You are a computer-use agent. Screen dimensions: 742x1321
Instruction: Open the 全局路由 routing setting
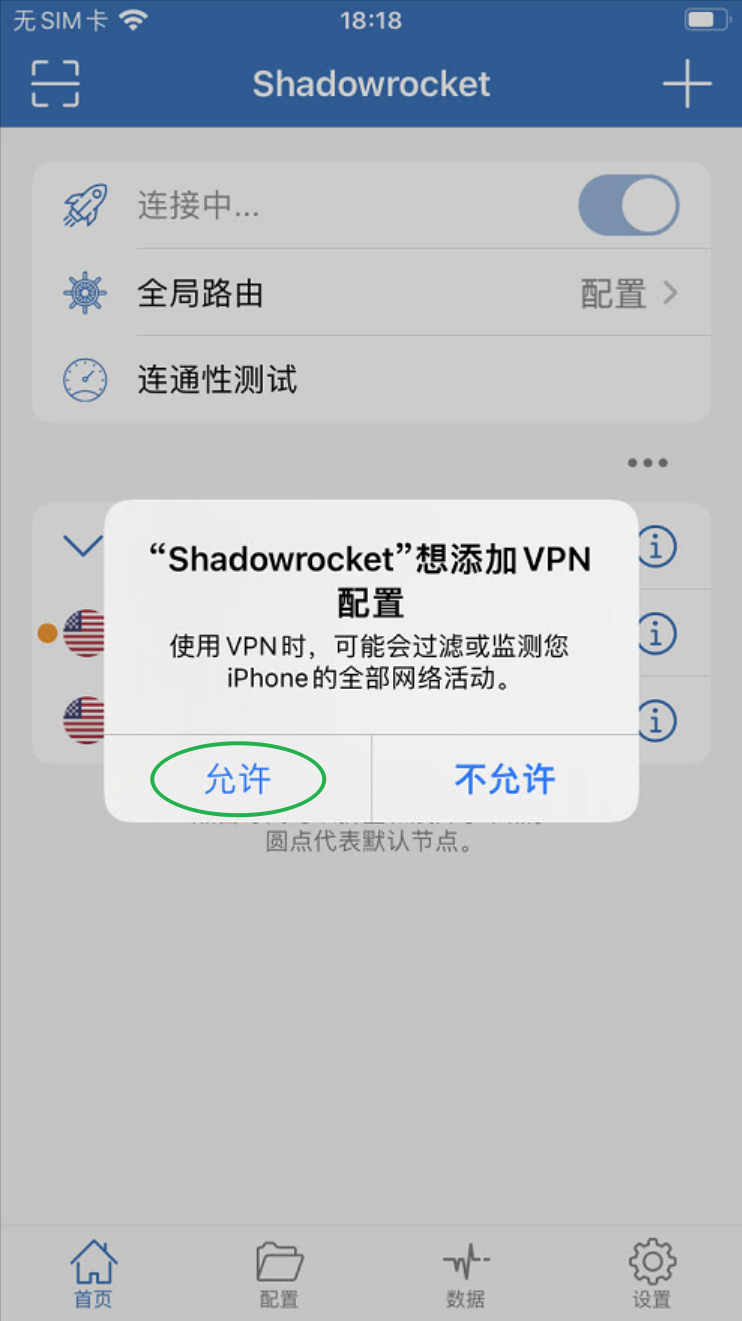pos(371,294)
